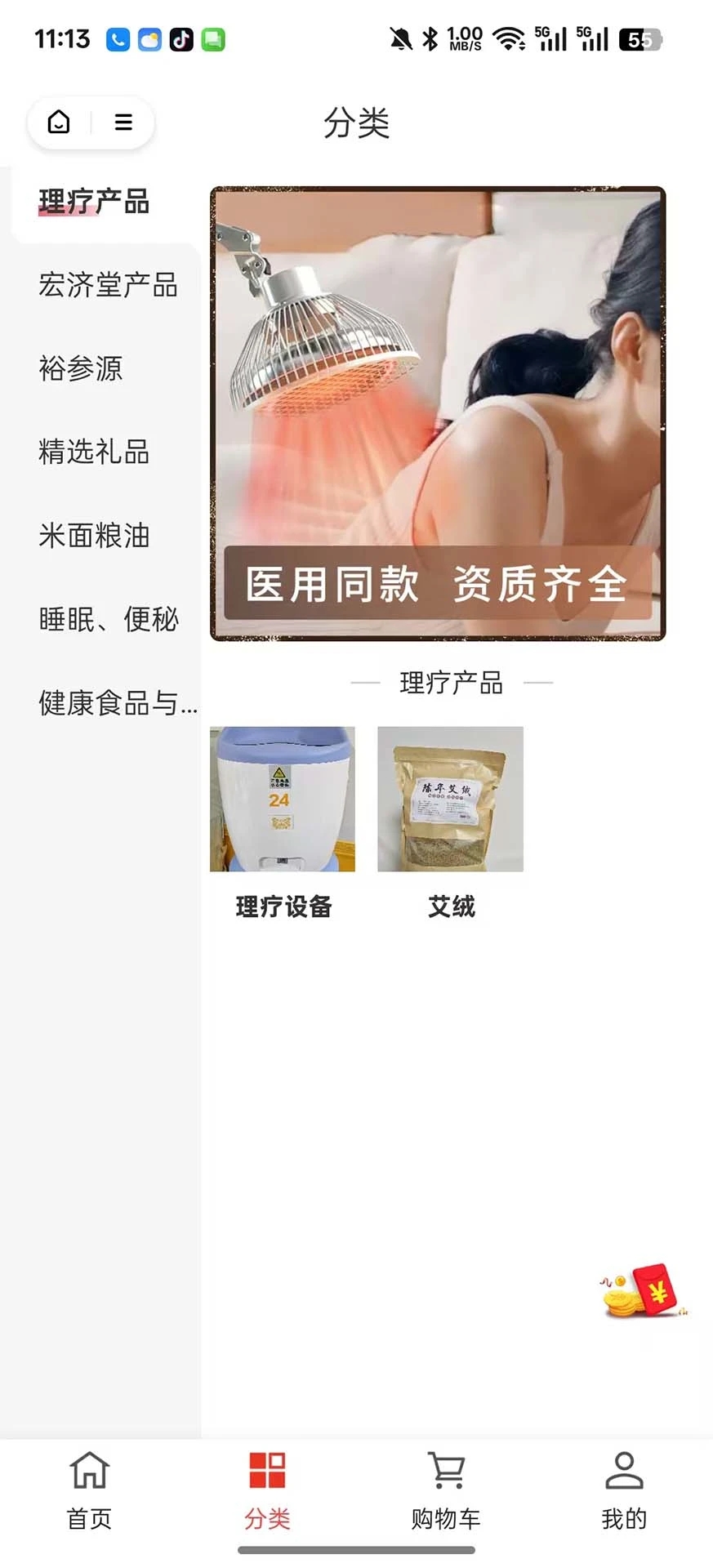713x1568 pixels.
Task: Select the 理疗产品 category in sidebar
Action: point(92,203)
